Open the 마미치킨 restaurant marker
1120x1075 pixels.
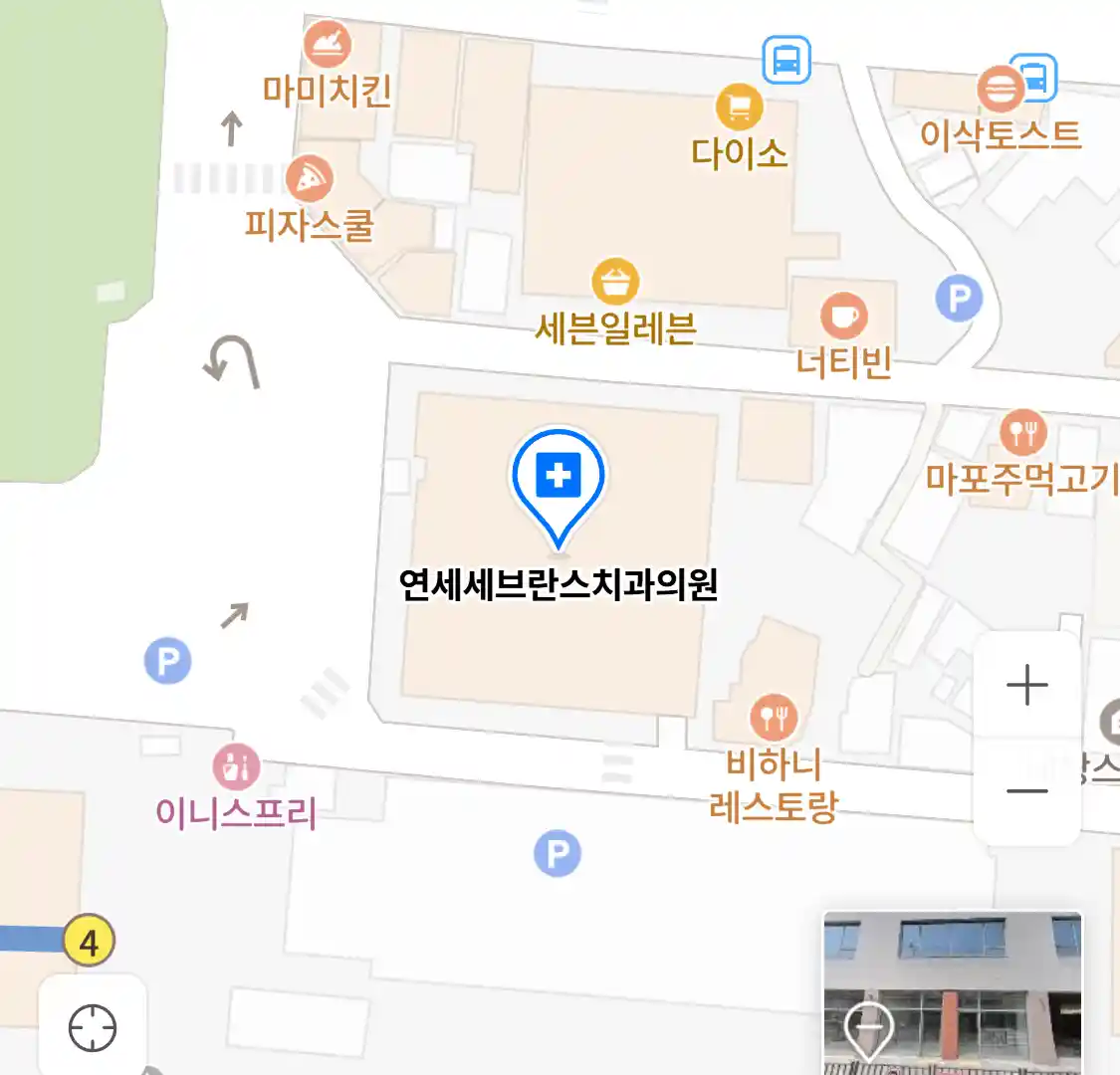(327, 45)
